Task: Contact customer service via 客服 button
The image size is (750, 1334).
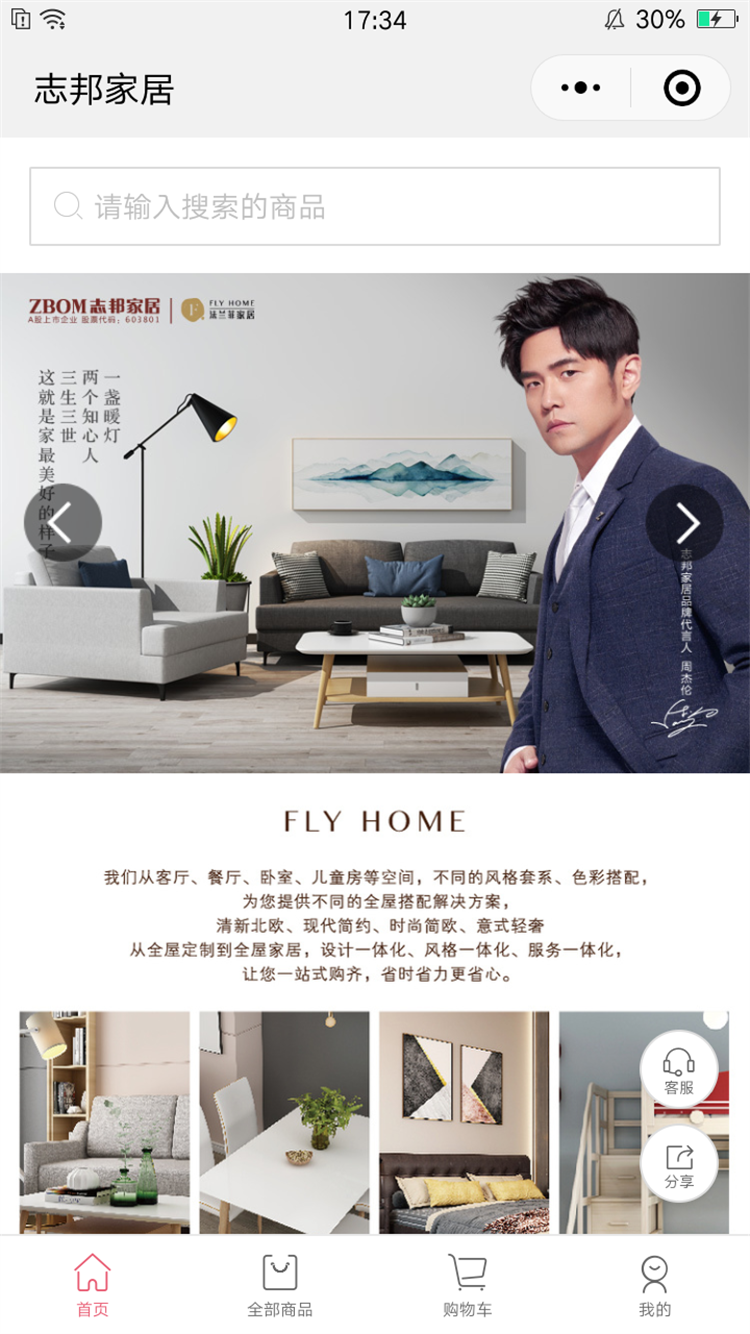Action: (679, 1070)
